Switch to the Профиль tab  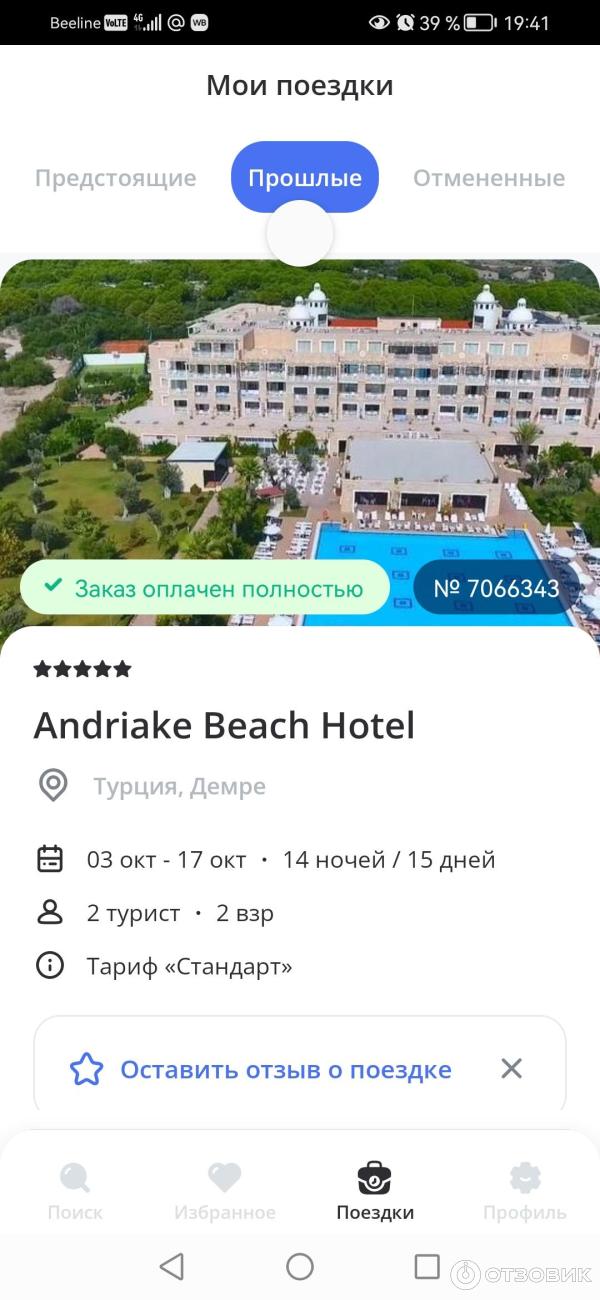(524, 1191)
